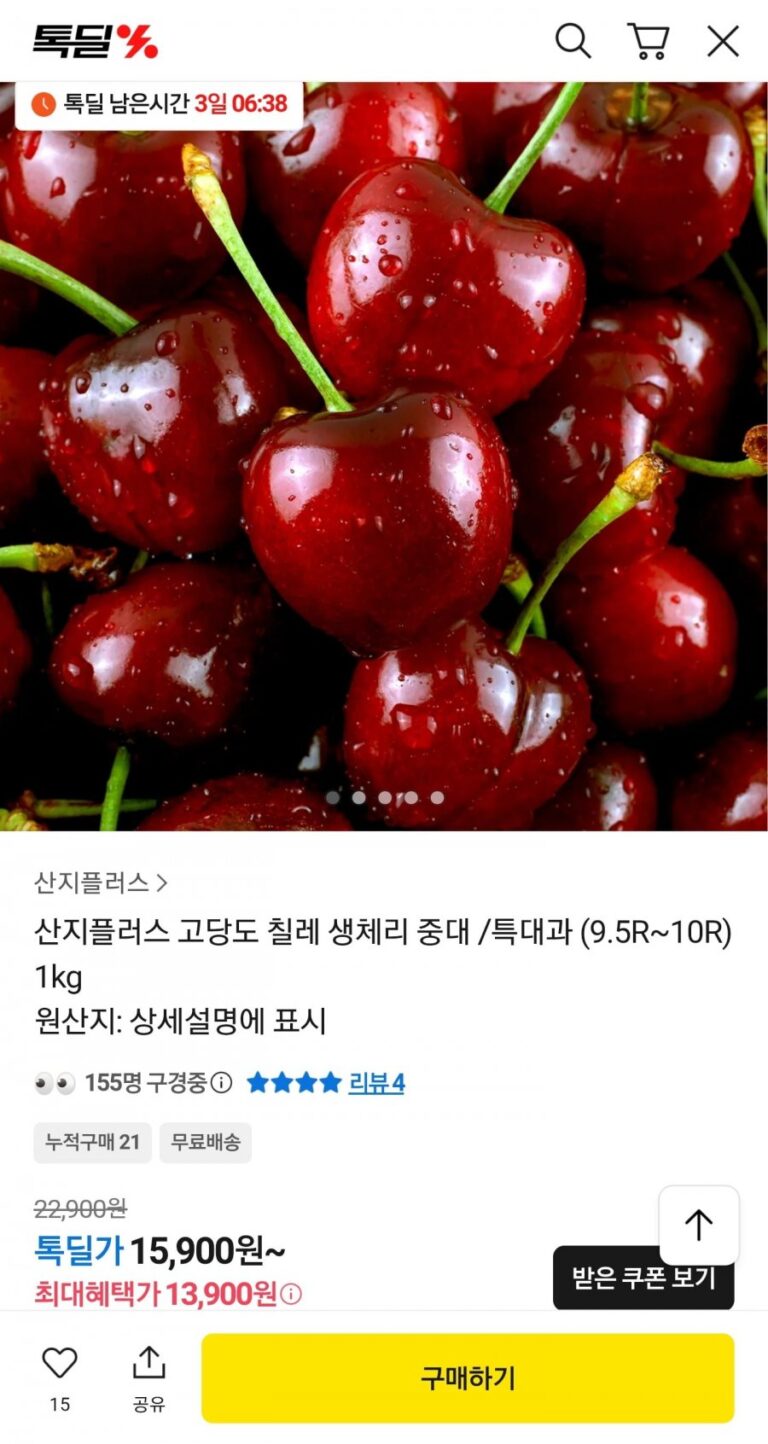Viewport: 768px width, 1444px height.
Task: Tap 구매하기 to purchase
Action: (467, 1378)
